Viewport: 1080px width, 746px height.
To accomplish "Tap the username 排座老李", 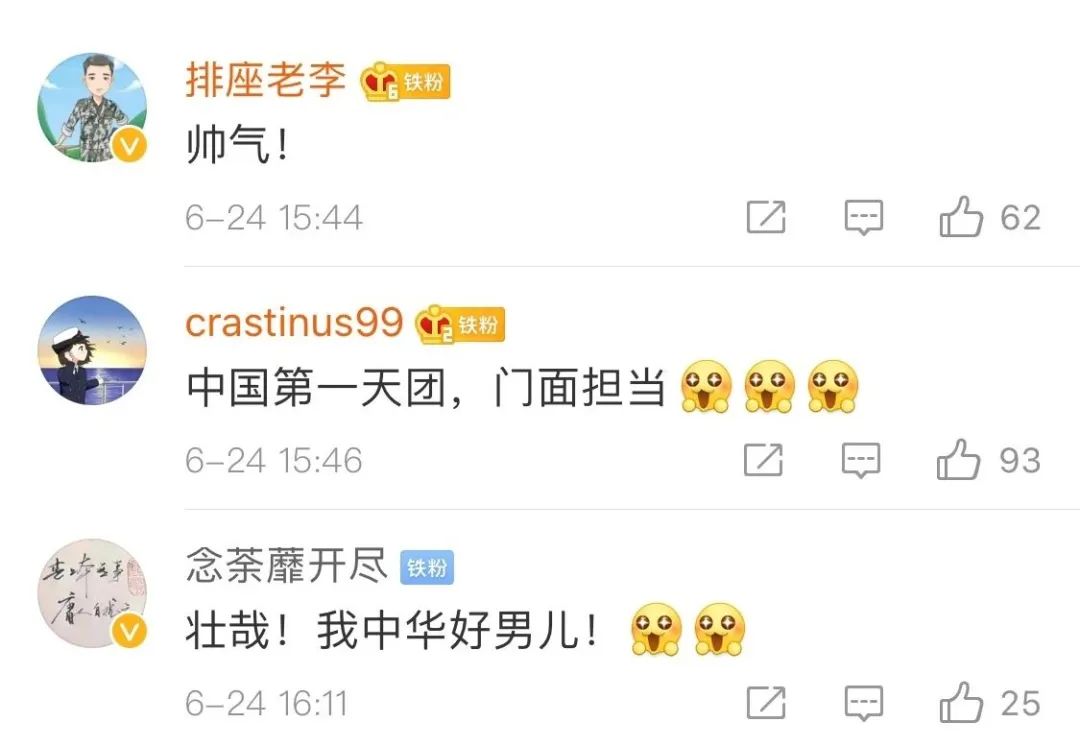I will point(265,81).
